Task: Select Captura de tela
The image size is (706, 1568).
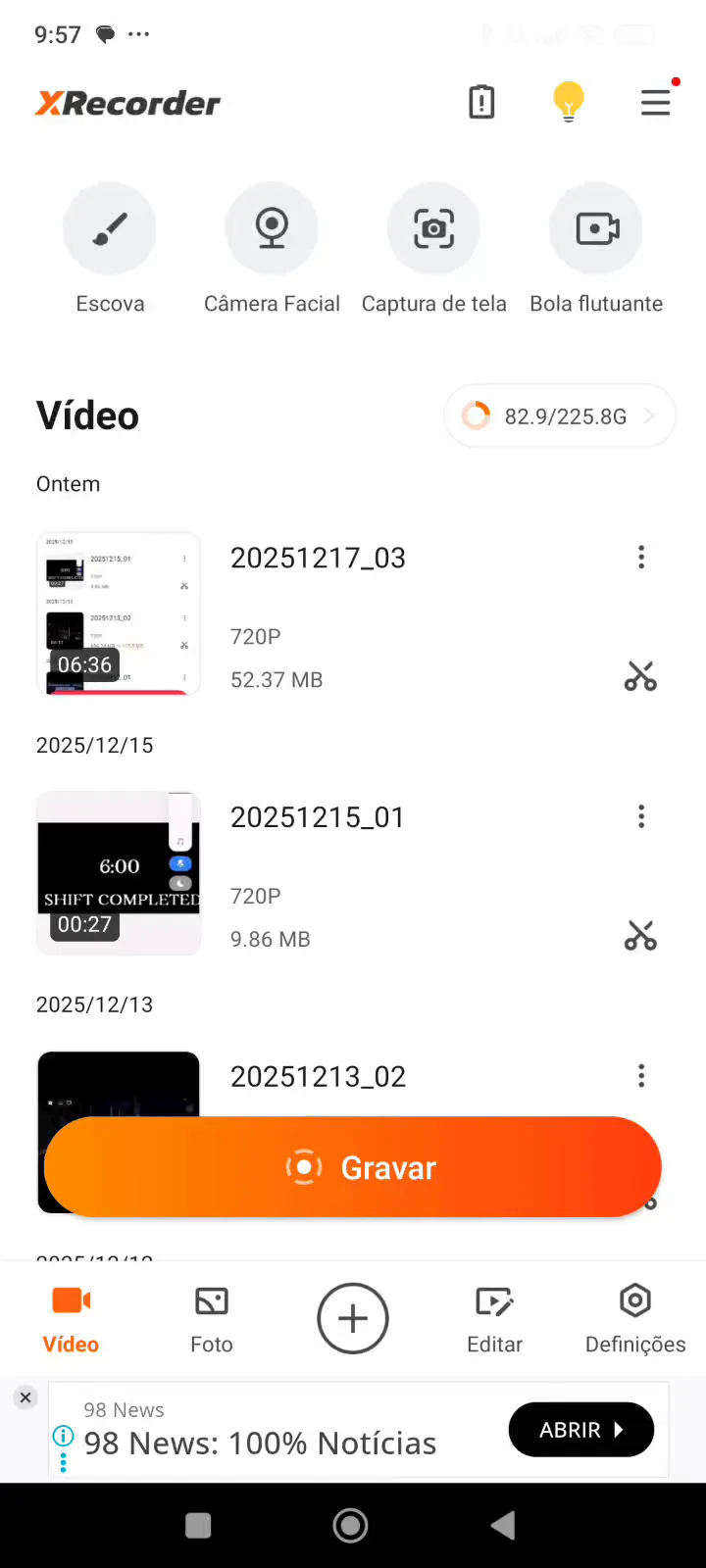Action: click(x=433, y=228)
